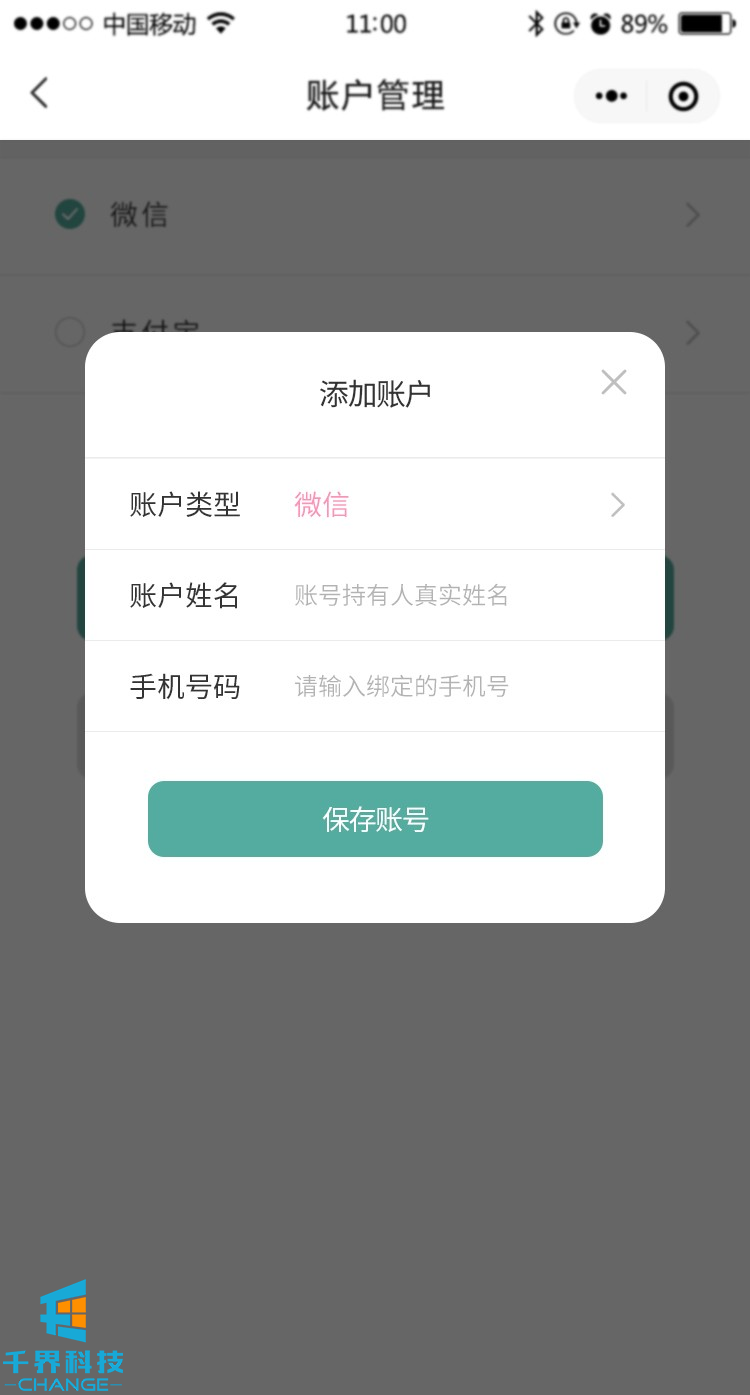Close the mini program with the circle icon
750x1395 pixels.
click(683, 97)
